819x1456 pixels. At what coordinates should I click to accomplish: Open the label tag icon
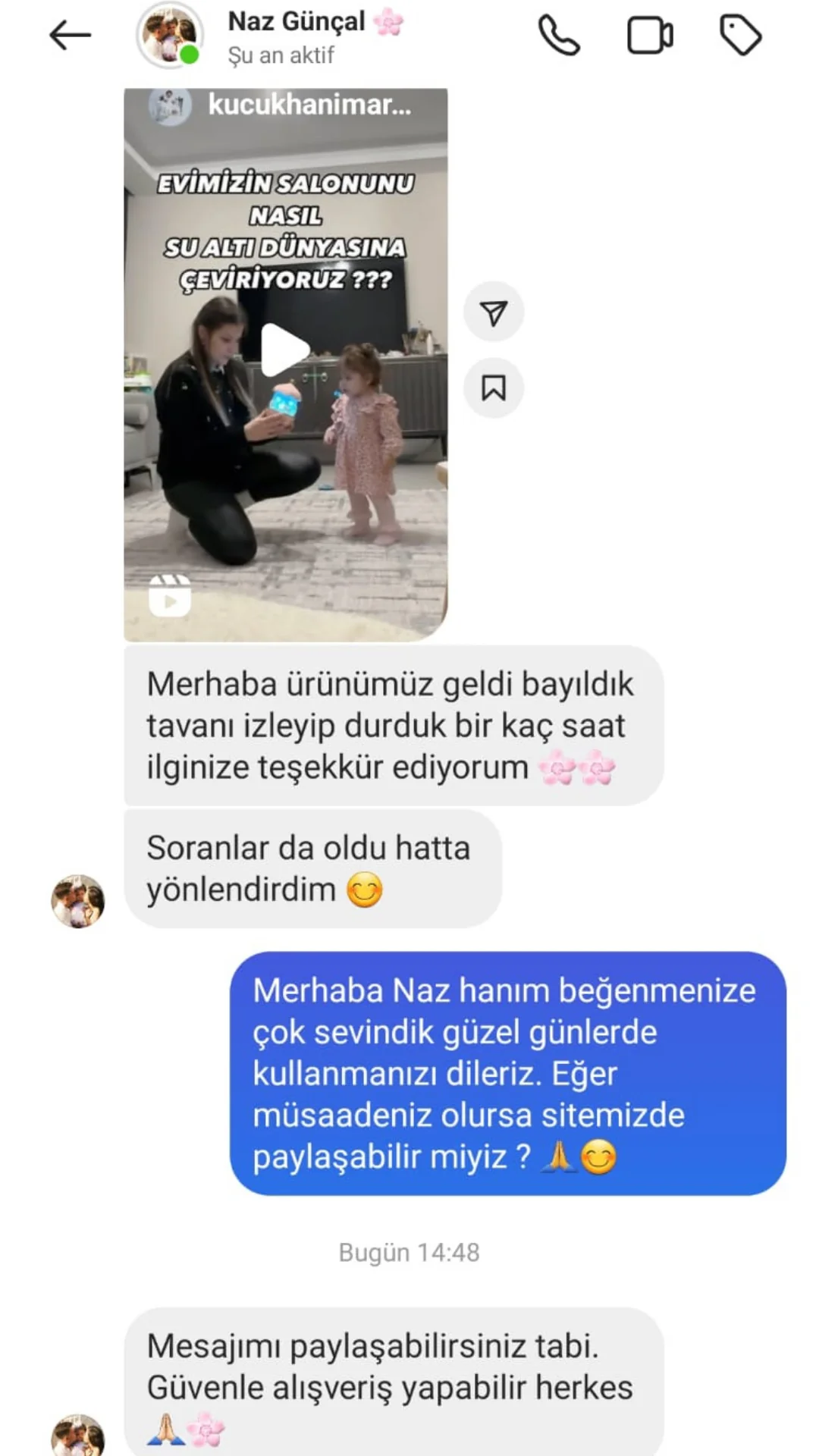[x=739, y=36]
